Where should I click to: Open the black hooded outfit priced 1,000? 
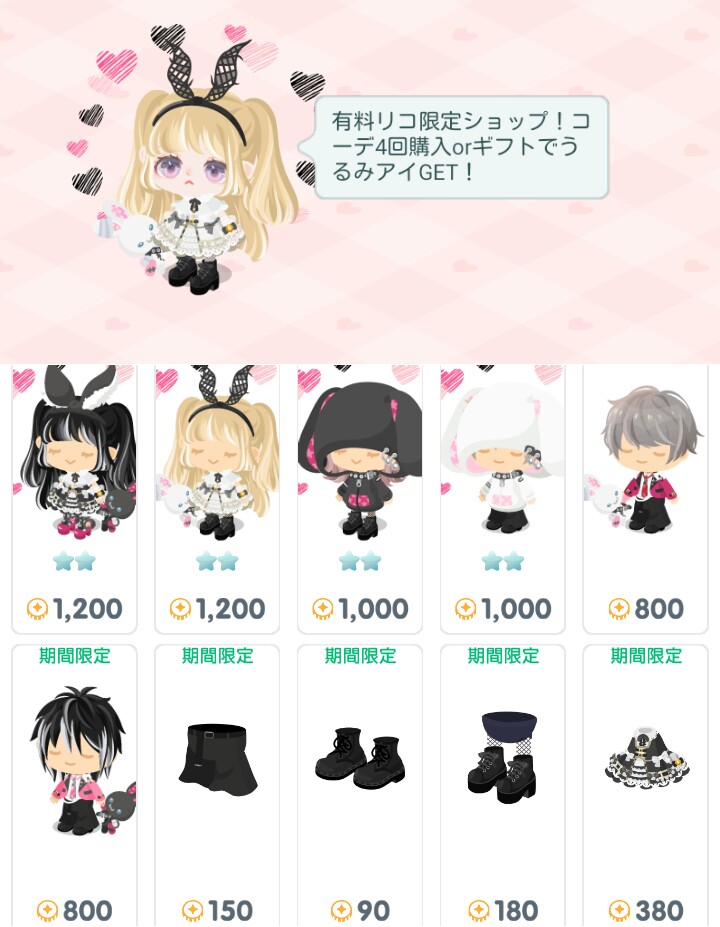point(360,495)
